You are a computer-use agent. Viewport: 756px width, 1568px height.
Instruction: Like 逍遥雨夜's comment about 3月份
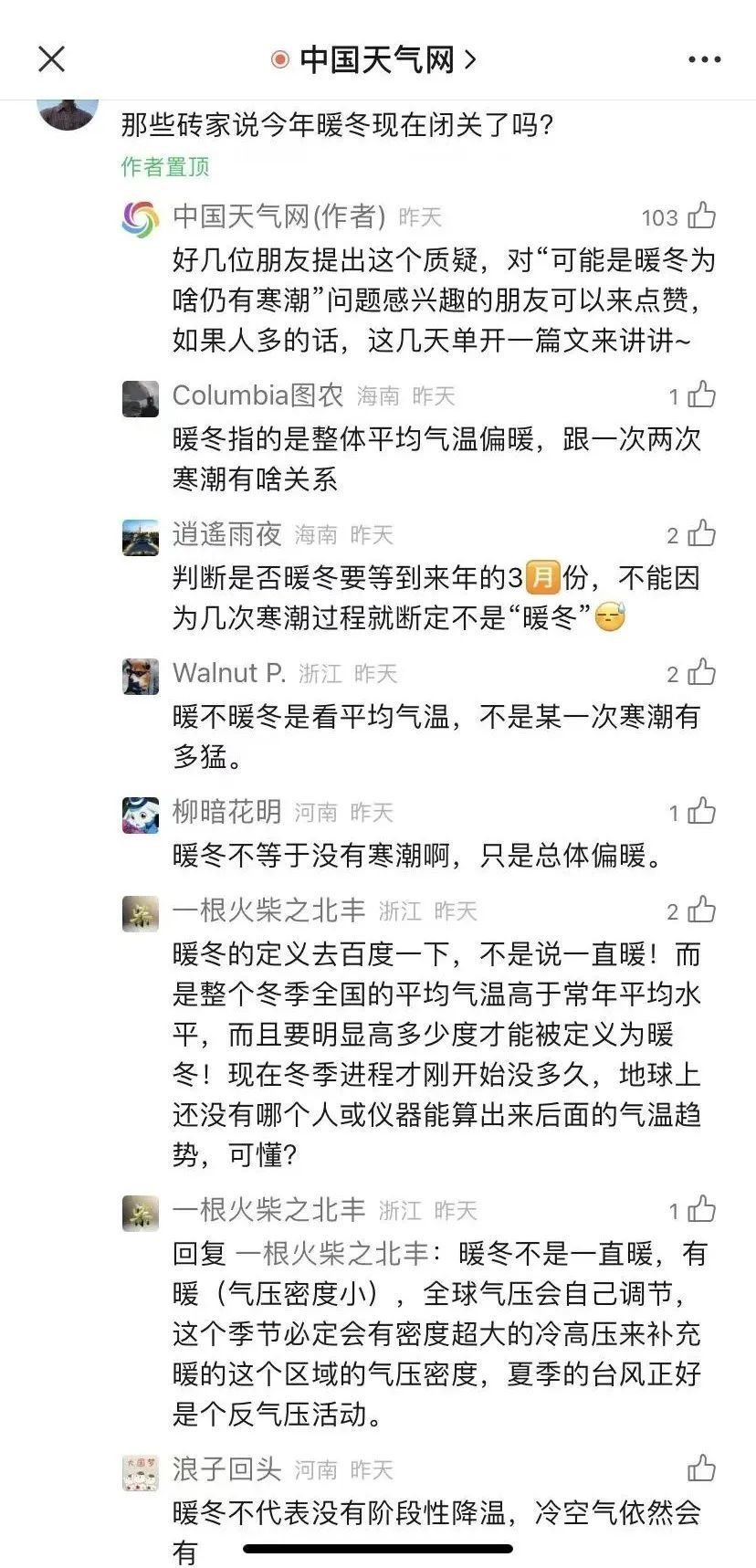(701, 534)
